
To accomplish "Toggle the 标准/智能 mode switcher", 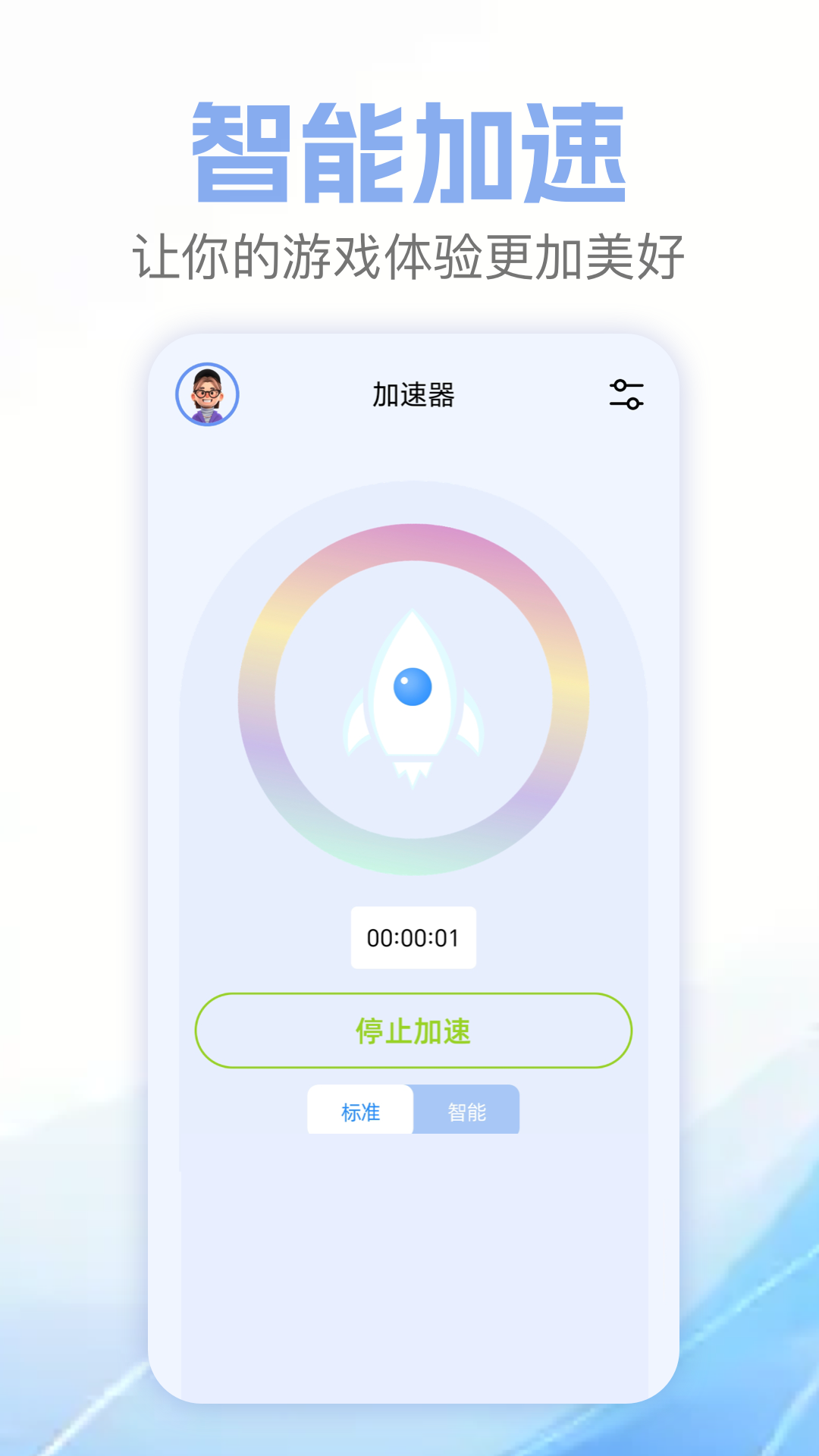I will 413,1110.
